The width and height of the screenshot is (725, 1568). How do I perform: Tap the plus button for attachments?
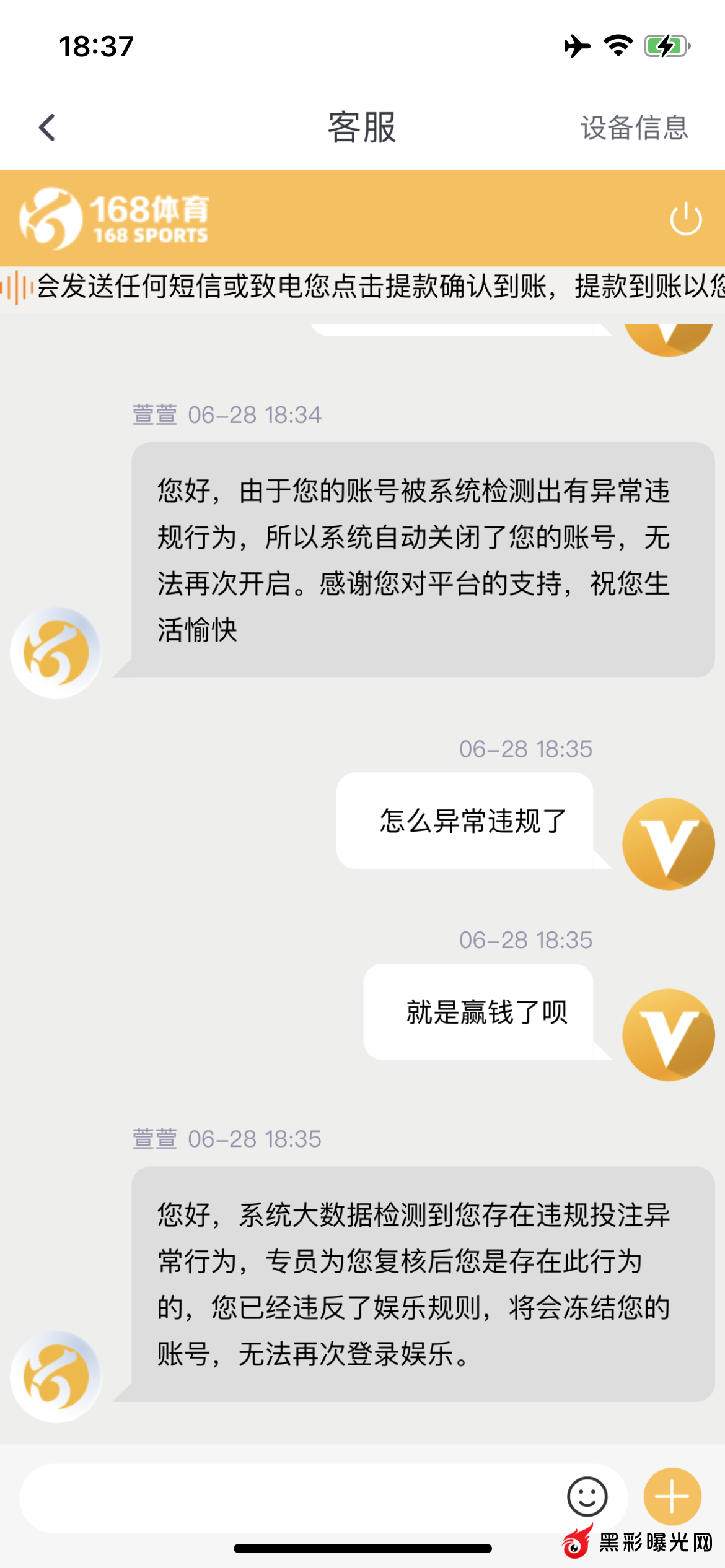(672, 1497)
